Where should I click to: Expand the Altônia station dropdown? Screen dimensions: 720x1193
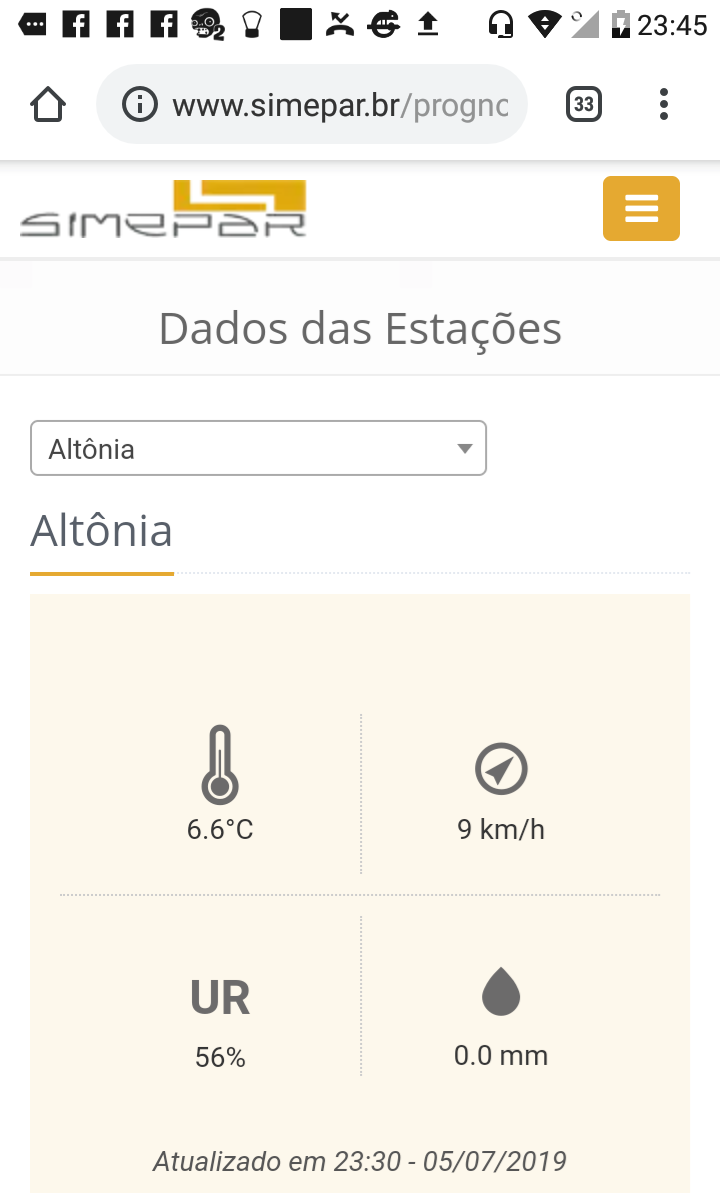click(x=258, y=448)
